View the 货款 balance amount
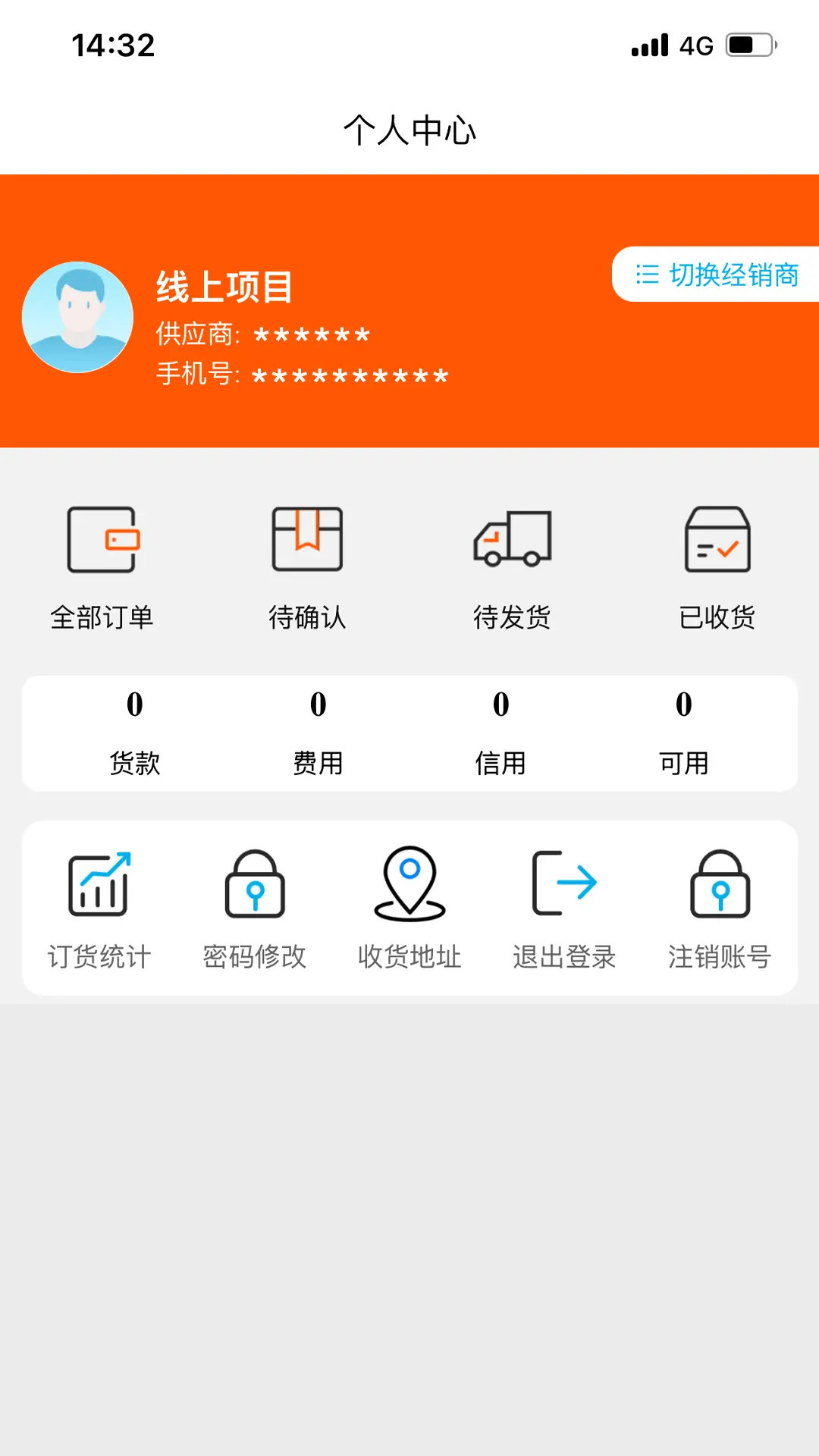 click(x=135, y=705)
